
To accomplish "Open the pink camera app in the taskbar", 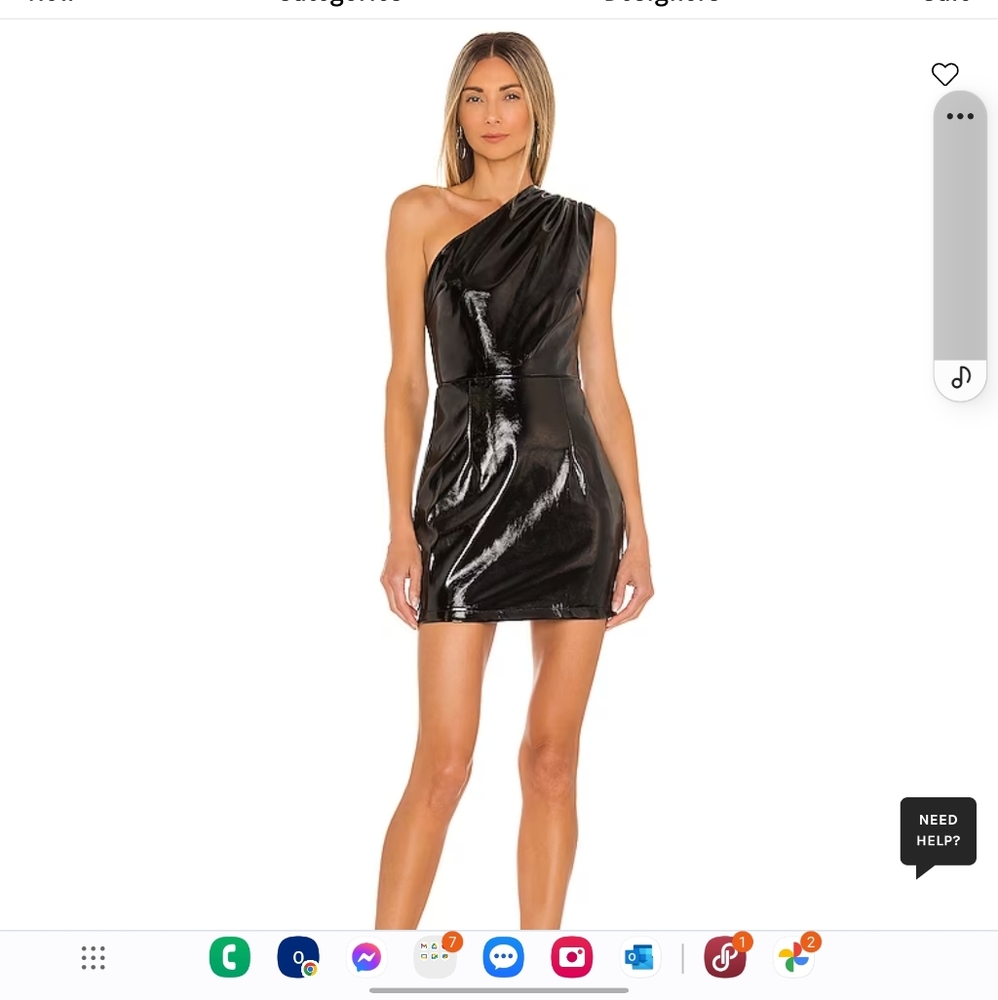I will 571,958.
